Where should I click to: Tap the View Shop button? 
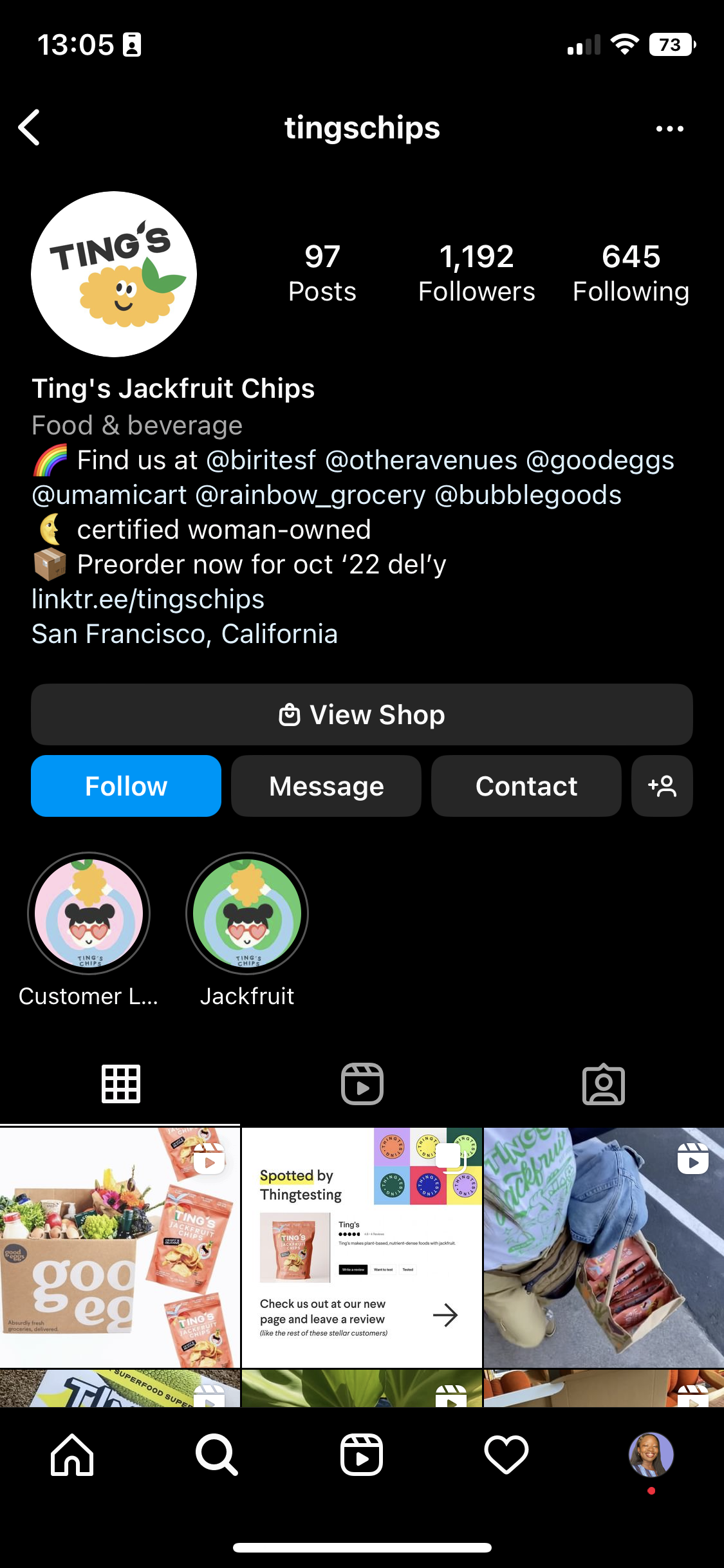tap(362, 714)
